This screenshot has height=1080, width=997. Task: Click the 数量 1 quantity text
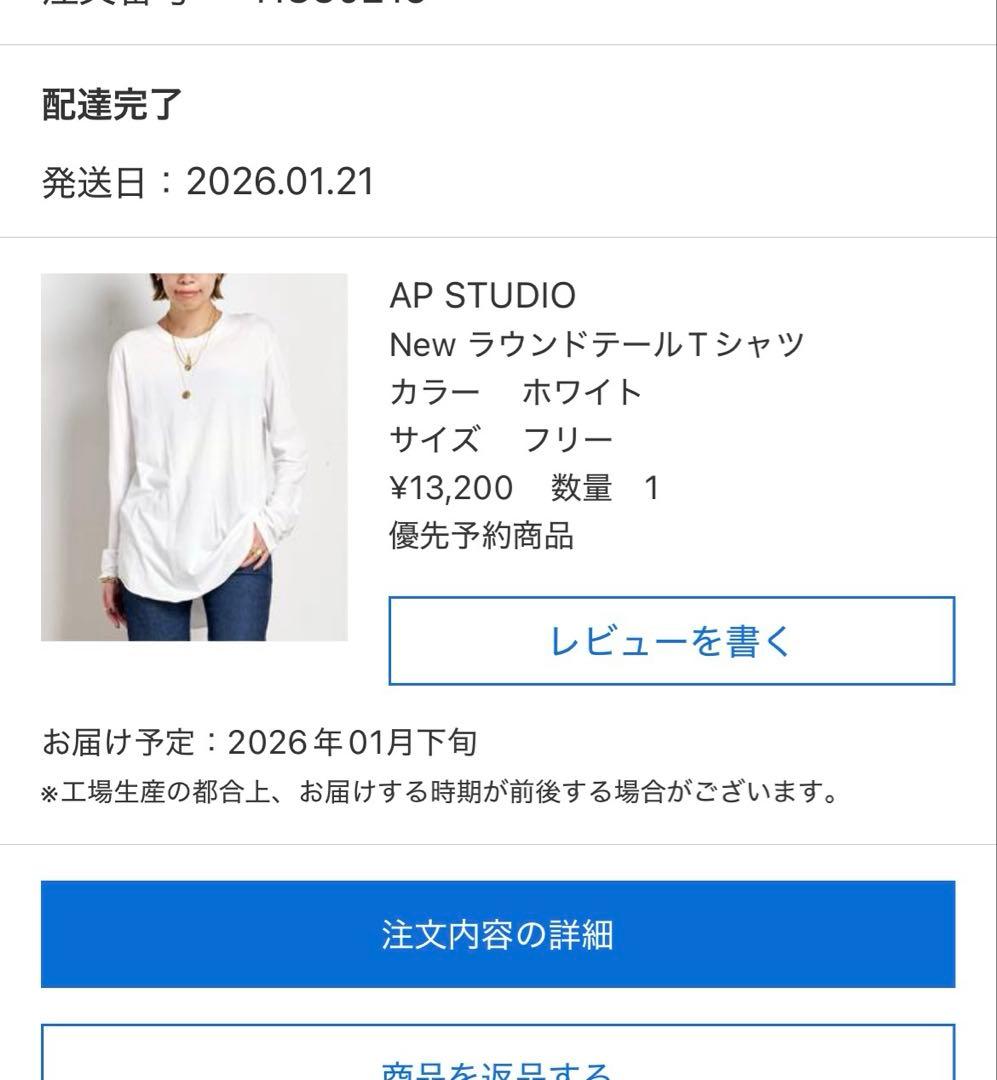597,487
